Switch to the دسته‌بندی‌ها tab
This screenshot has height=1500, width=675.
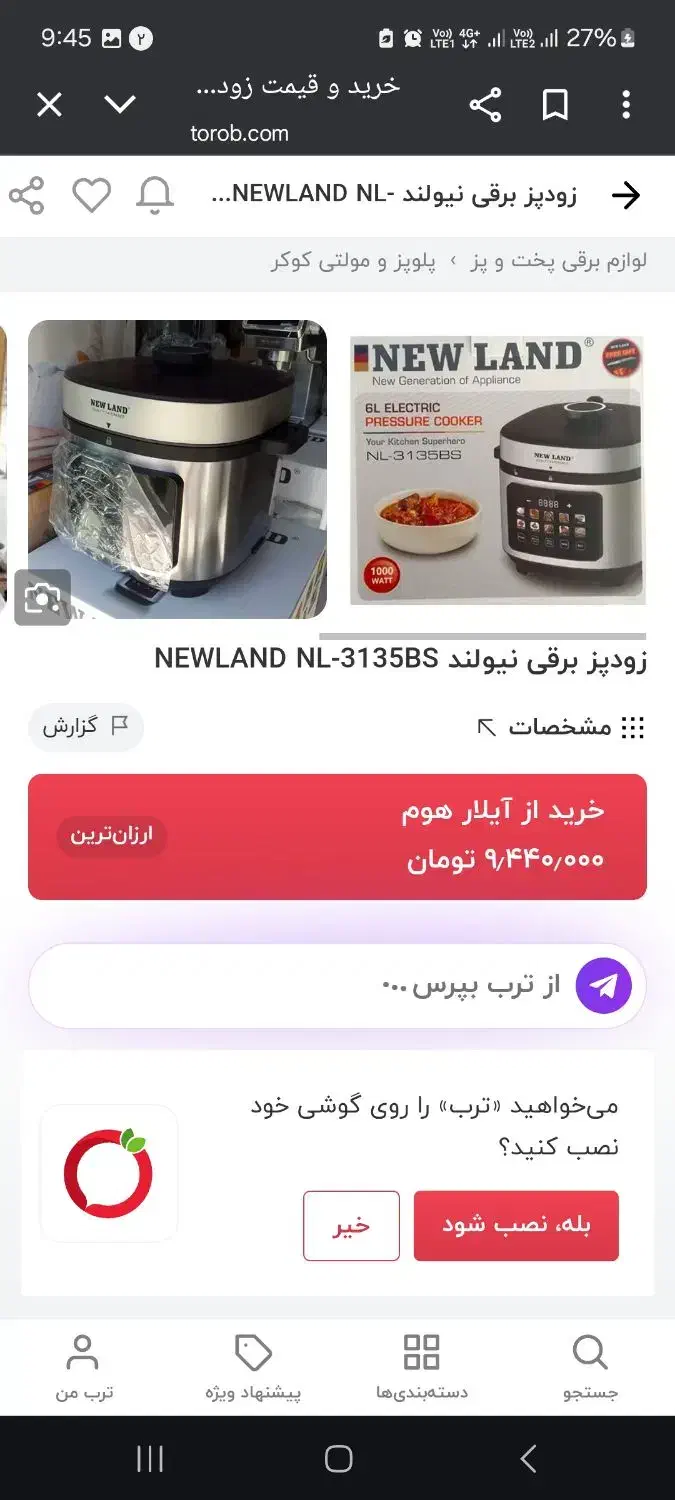point(421,1366)
